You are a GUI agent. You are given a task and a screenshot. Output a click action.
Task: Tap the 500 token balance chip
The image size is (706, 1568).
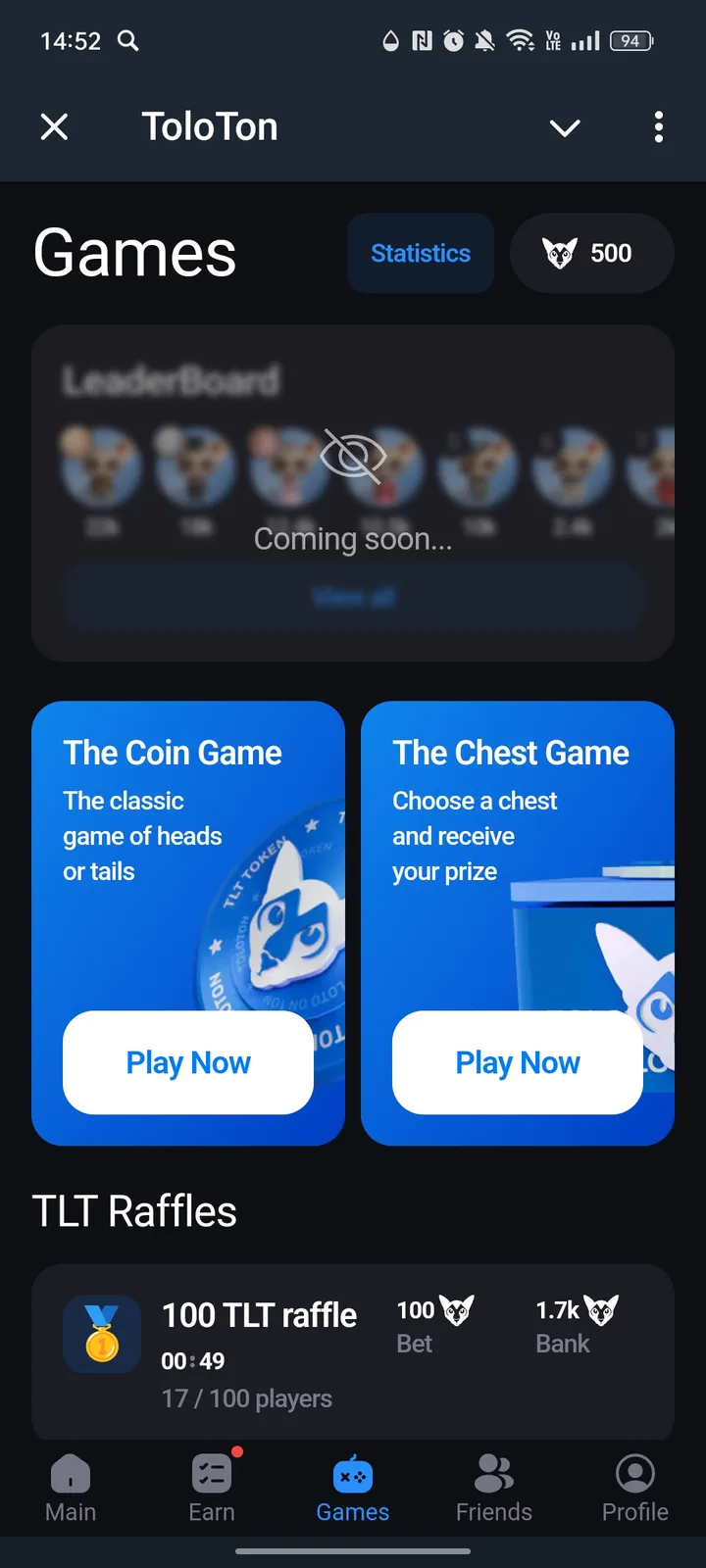591,253
